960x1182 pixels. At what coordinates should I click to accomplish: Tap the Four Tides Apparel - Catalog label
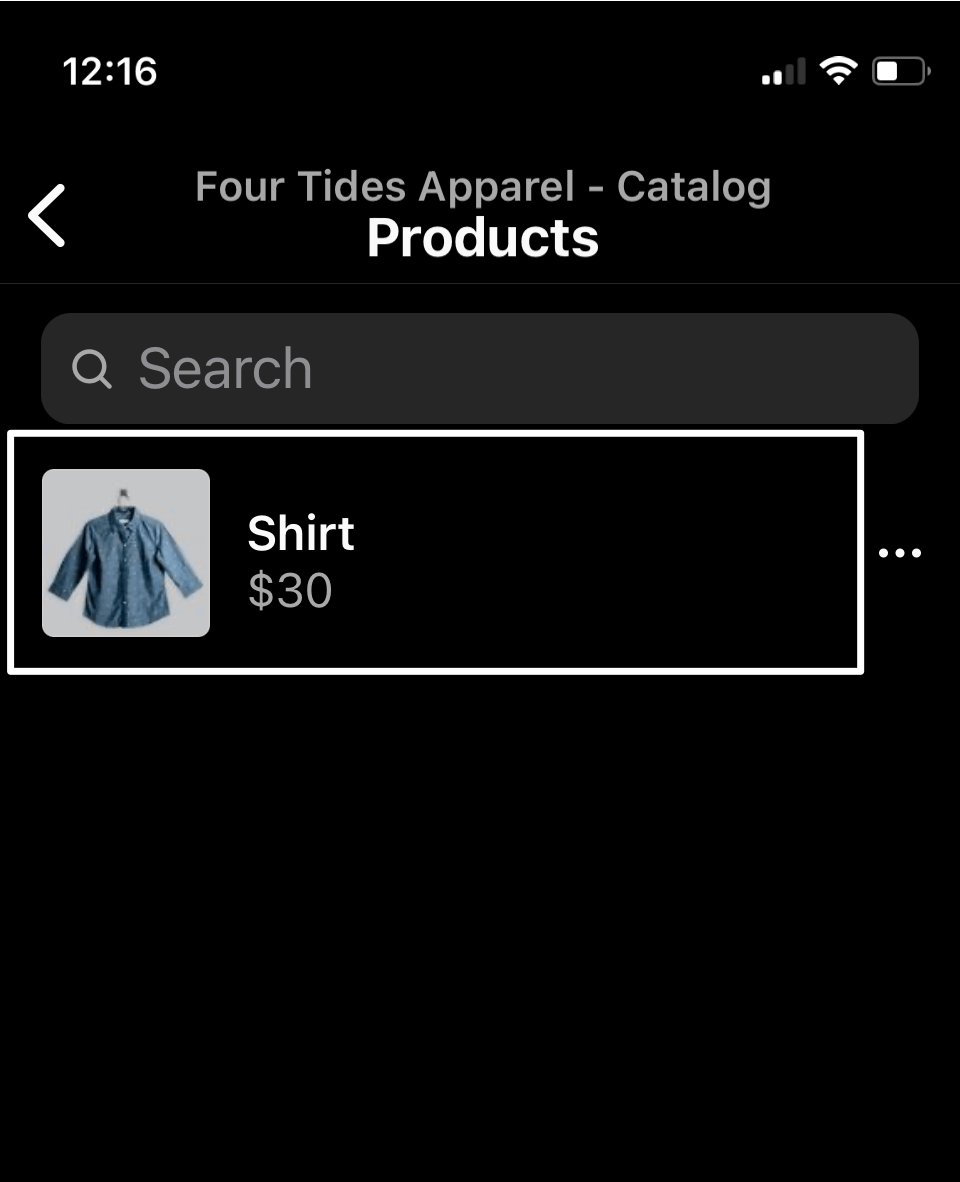tap(483, 186)
